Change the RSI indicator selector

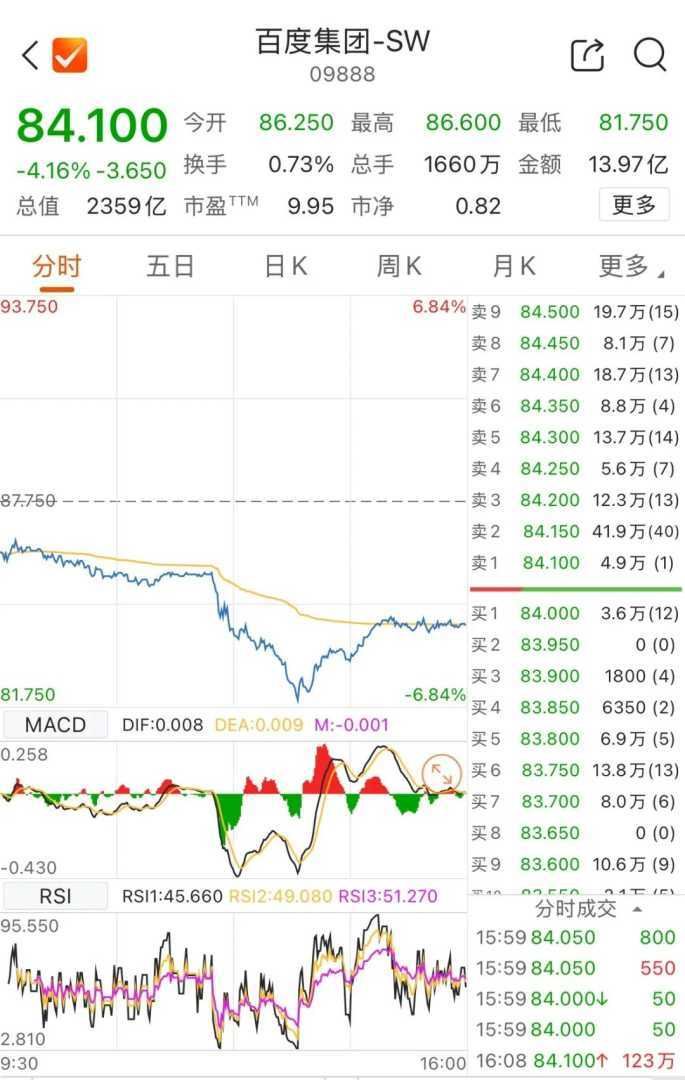coord(55,896)
